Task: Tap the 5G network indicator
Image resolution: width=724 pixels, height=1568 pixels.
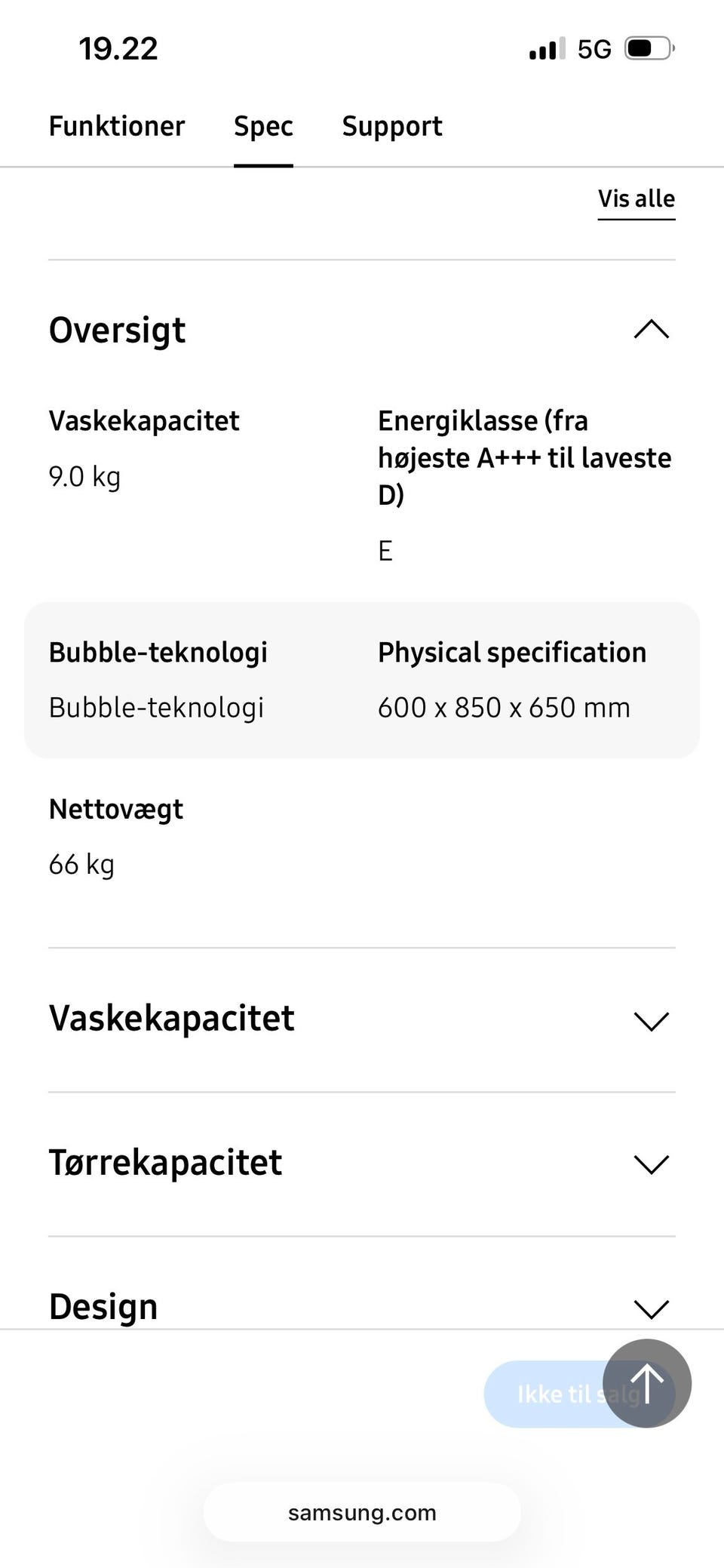Action: pos(596,48)
